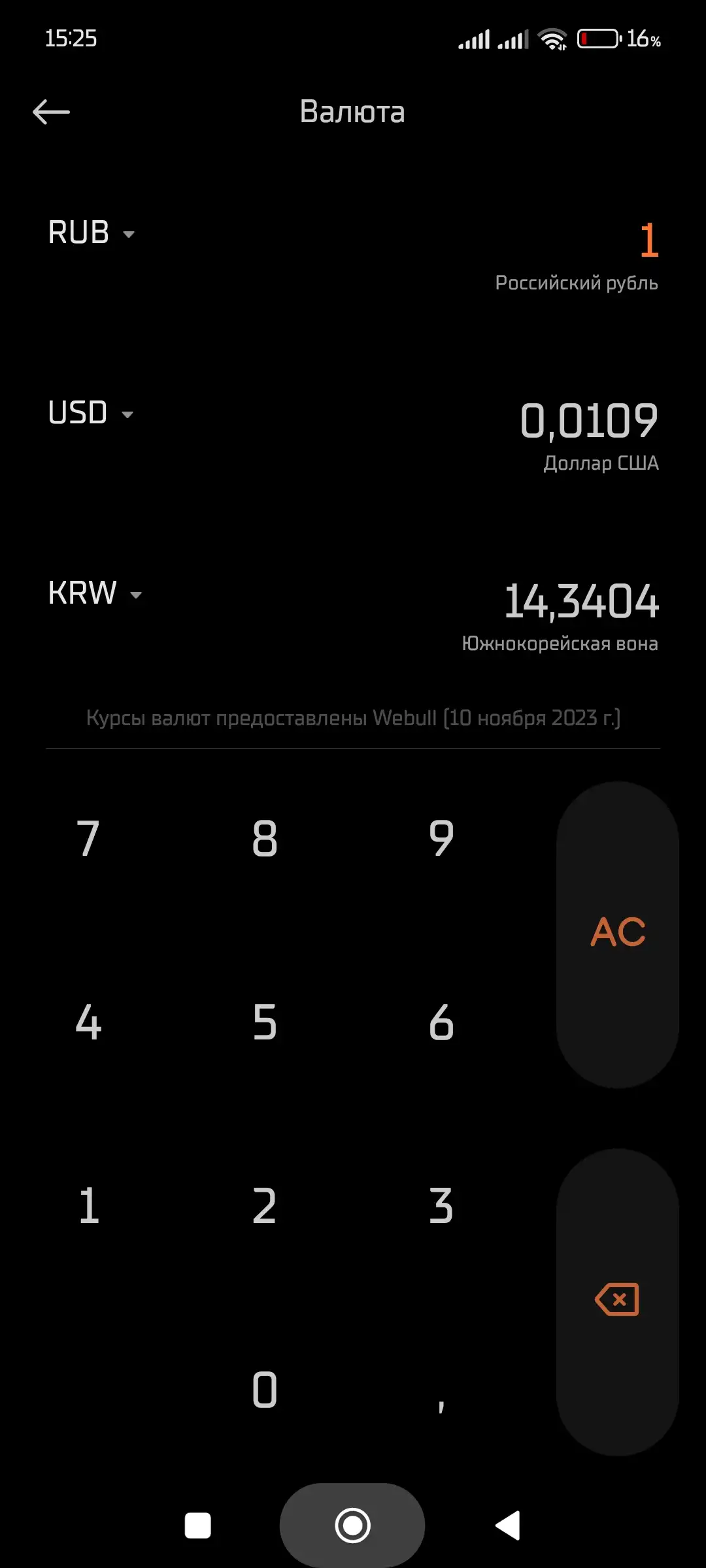
Task: Go back using the arrow beside Валюта
Action: [51, 112]
